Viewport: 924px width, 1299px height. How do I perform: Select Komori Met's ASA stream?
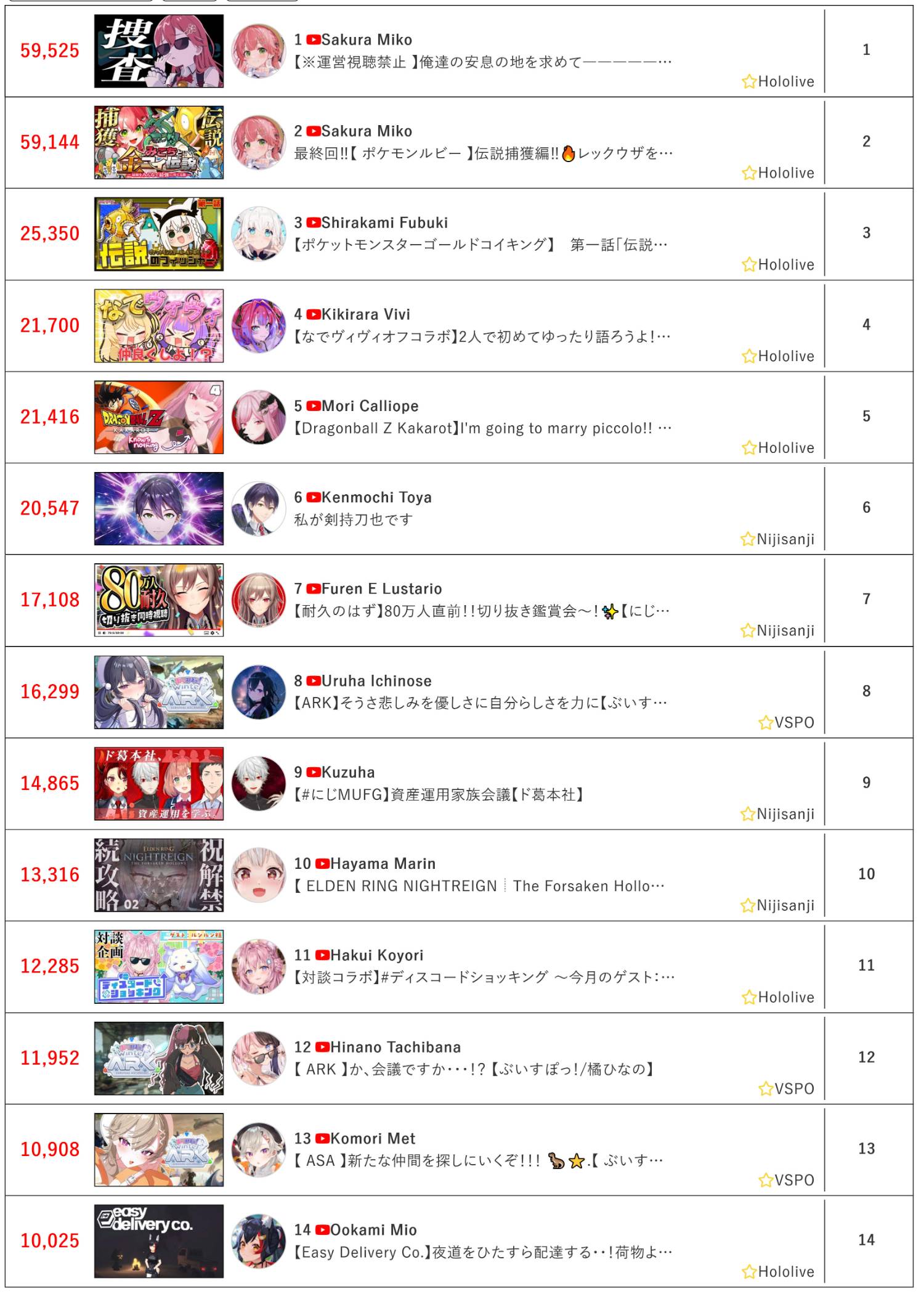(478, 1160)
